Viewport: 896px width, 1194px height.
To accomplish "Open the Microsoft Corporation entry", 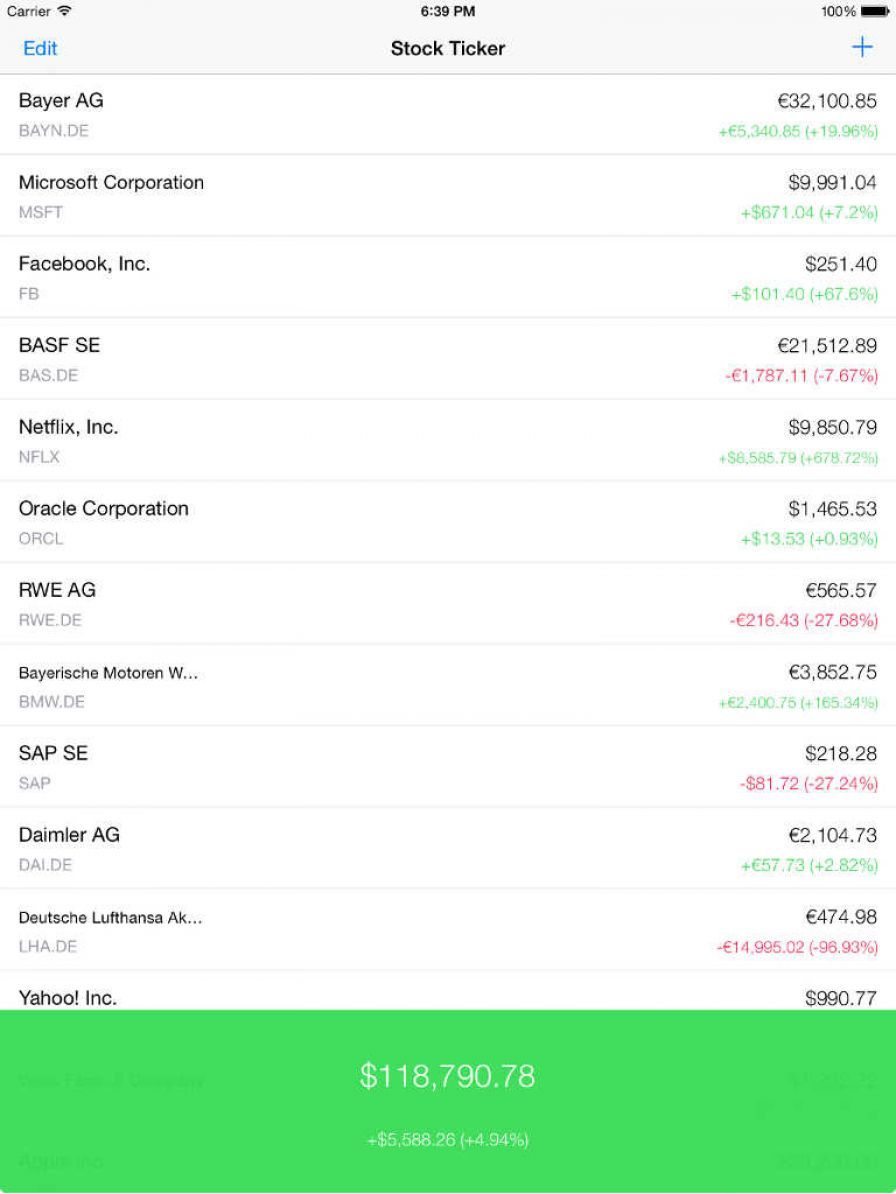I will click(x=448, y=195).
